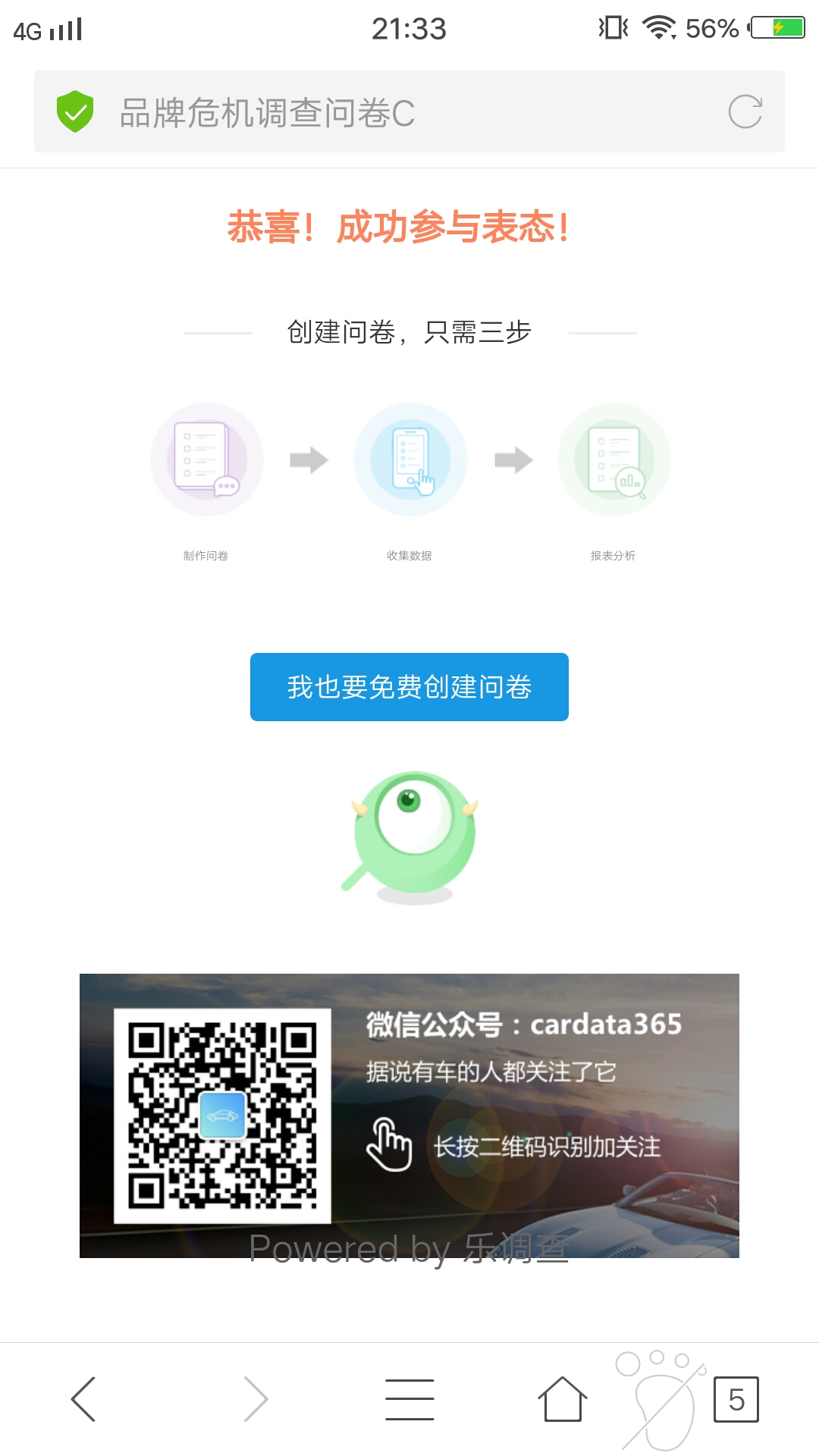Reload the page with the refresh icon
The image size is (819, 1456).
[x=745, y=112]
